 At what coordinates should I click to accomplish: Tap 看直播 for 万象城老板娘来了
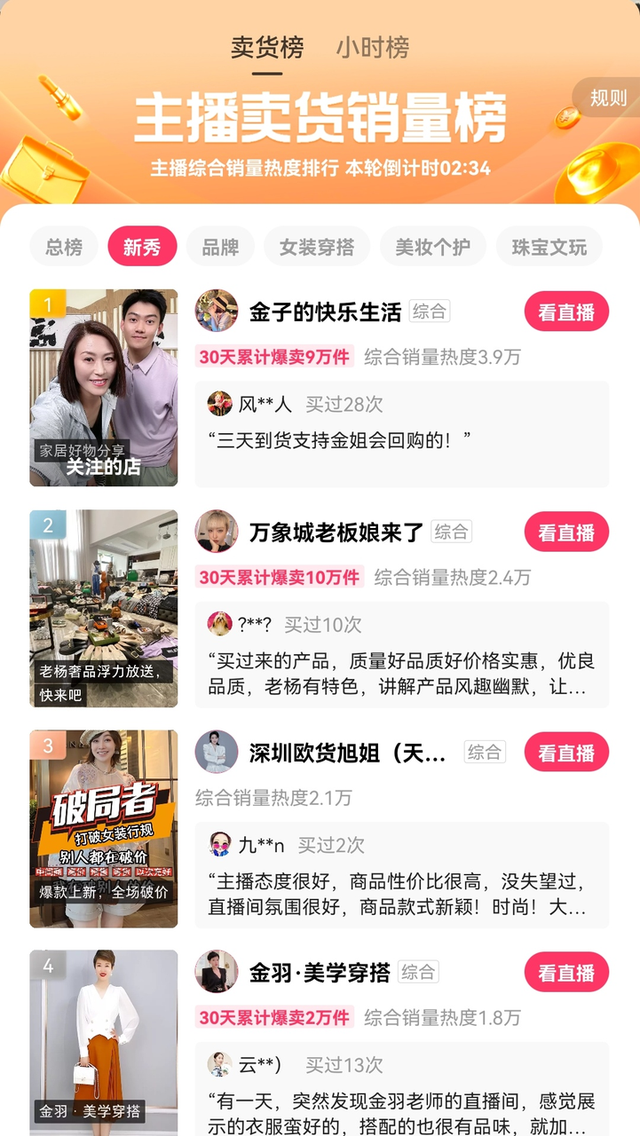pos(566,532)
